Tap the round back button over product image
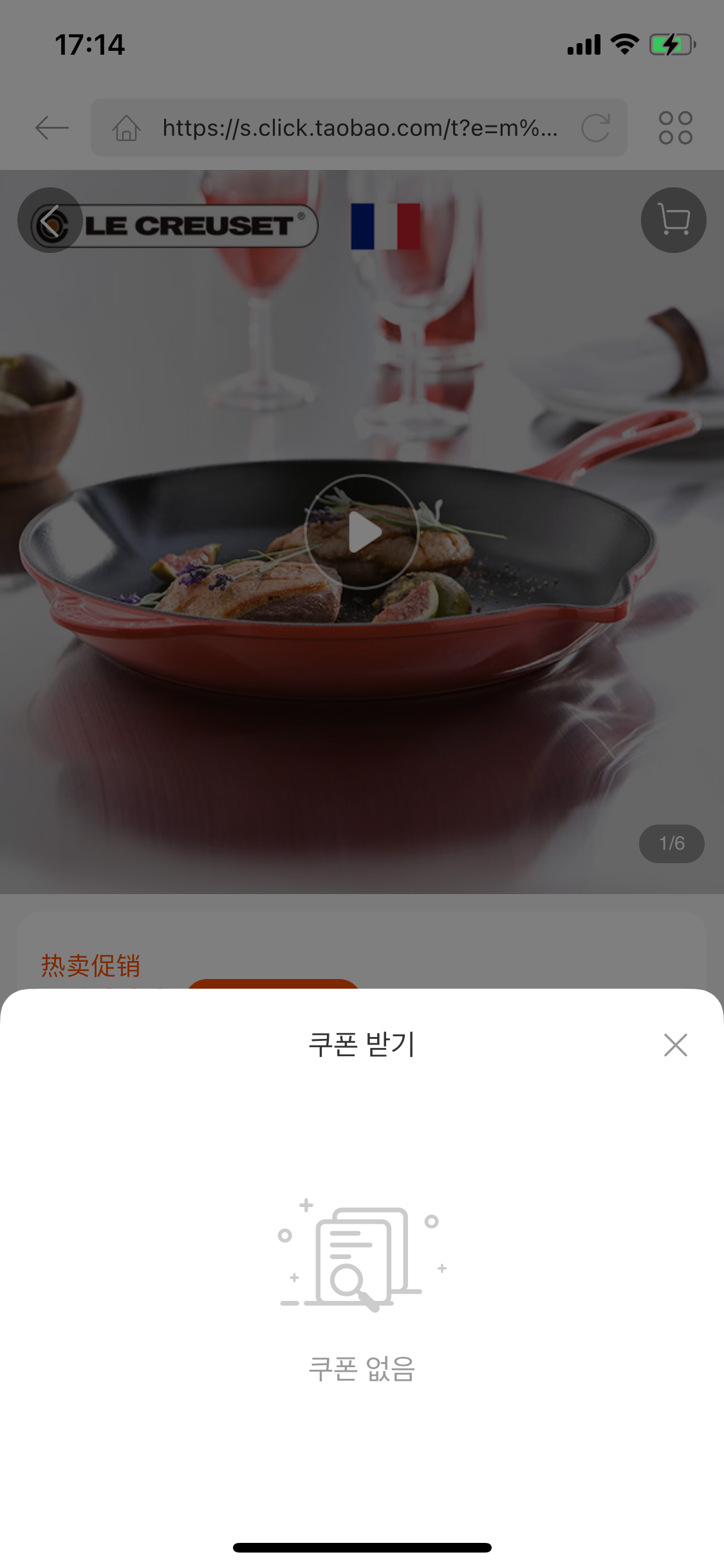 (50, 220)
